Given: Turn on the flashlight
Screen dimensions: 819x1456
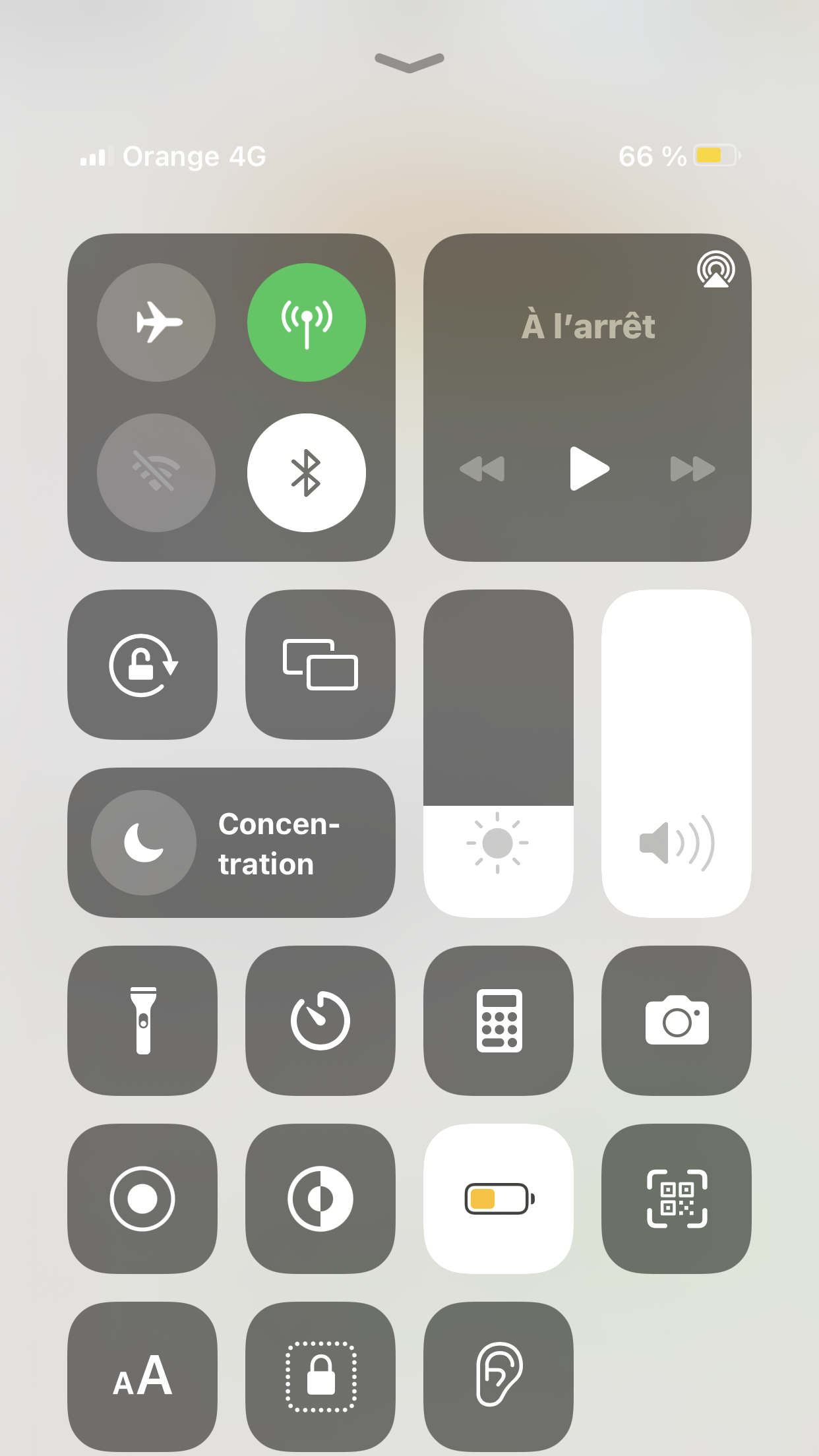Looking at the screenshot, I should tap(142, 1021).
